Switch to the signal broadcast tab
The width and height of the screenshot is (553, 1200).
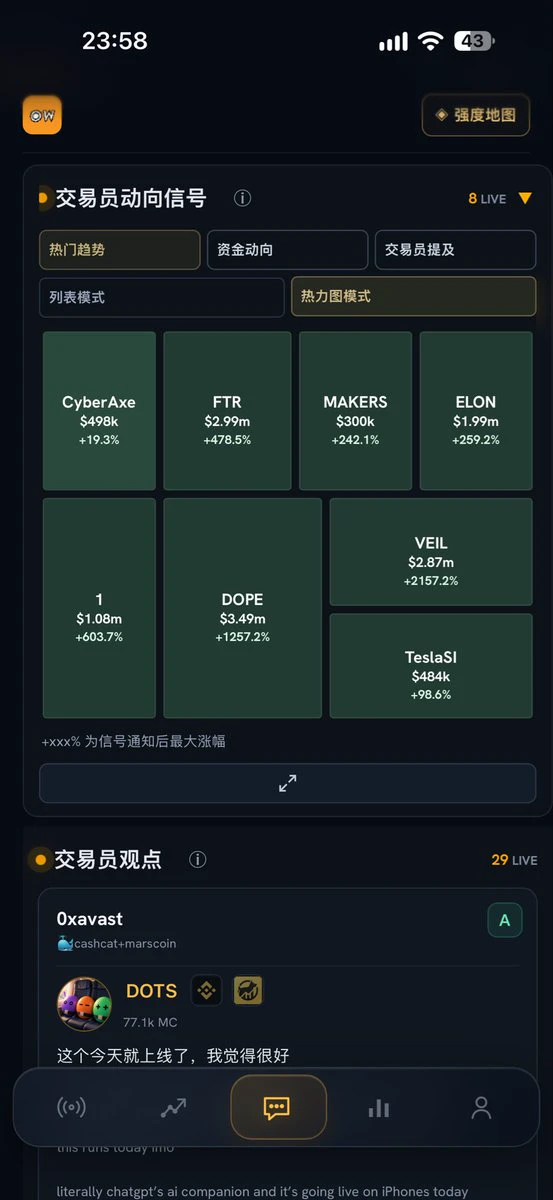(x=71, y=1107)
